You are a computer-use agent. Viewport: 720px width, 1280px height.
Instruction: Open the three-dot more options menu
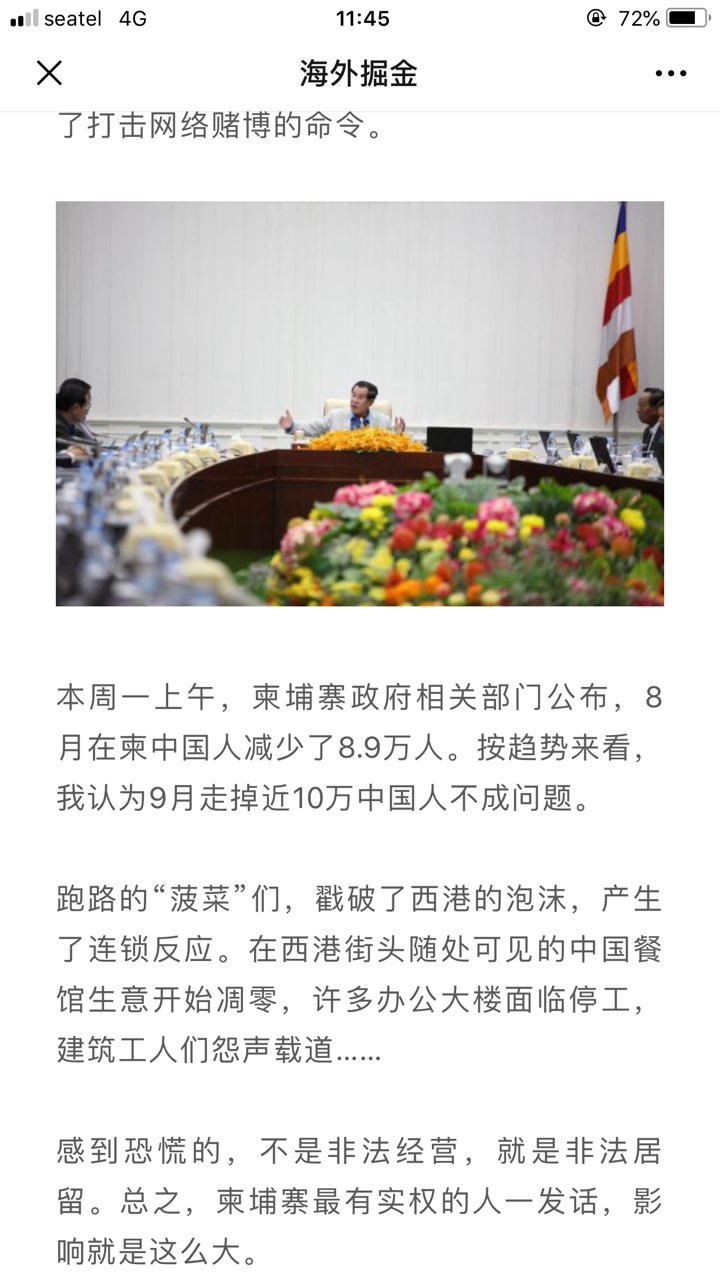pyautogui.click(x=670, y=73)
